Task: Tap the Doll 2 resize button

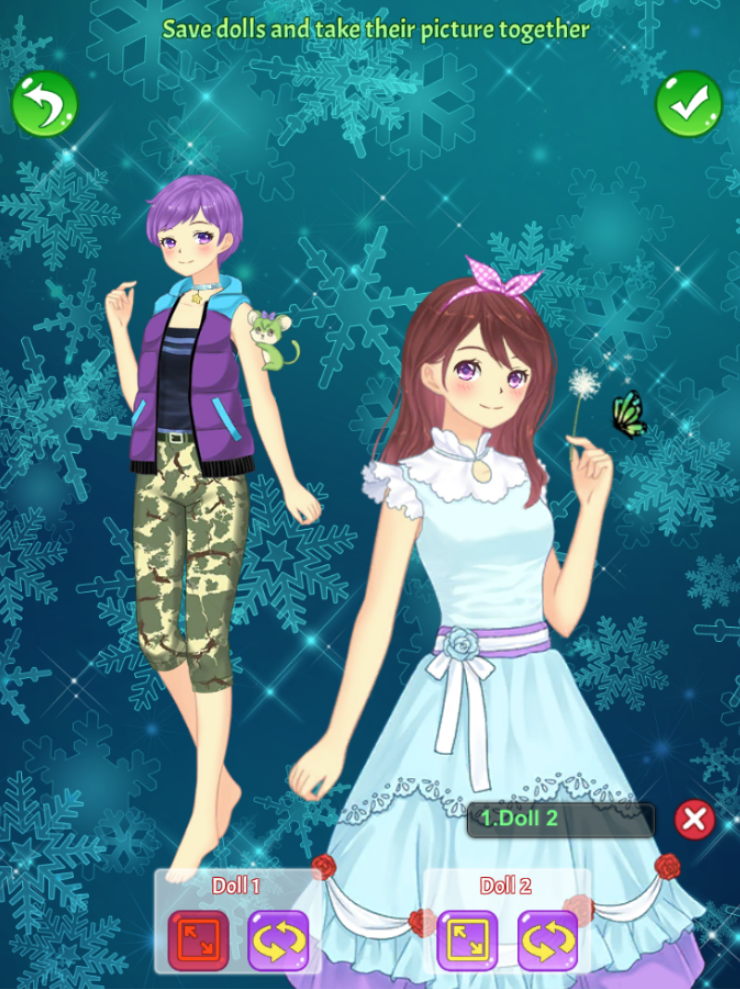Action: (467, 940)
